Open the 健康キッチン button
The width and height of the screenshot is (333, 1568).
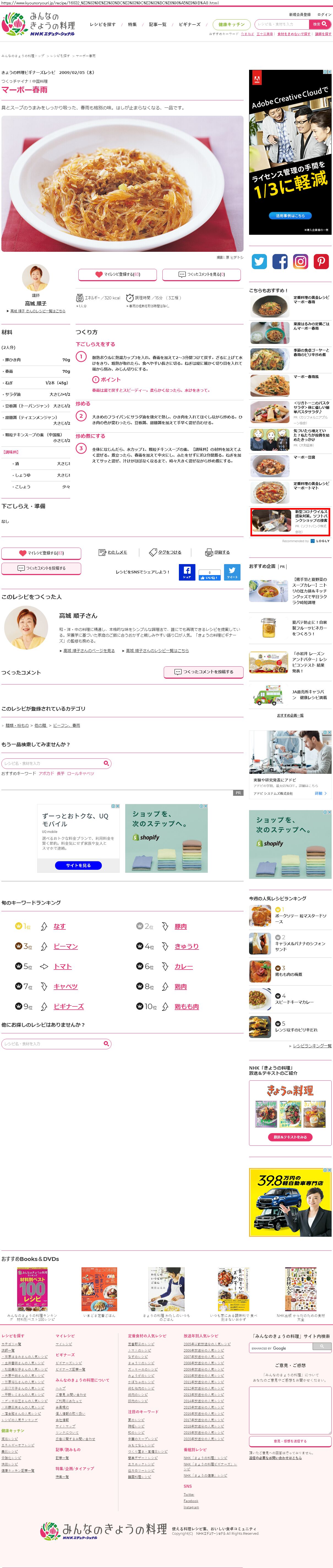(232, 24)
